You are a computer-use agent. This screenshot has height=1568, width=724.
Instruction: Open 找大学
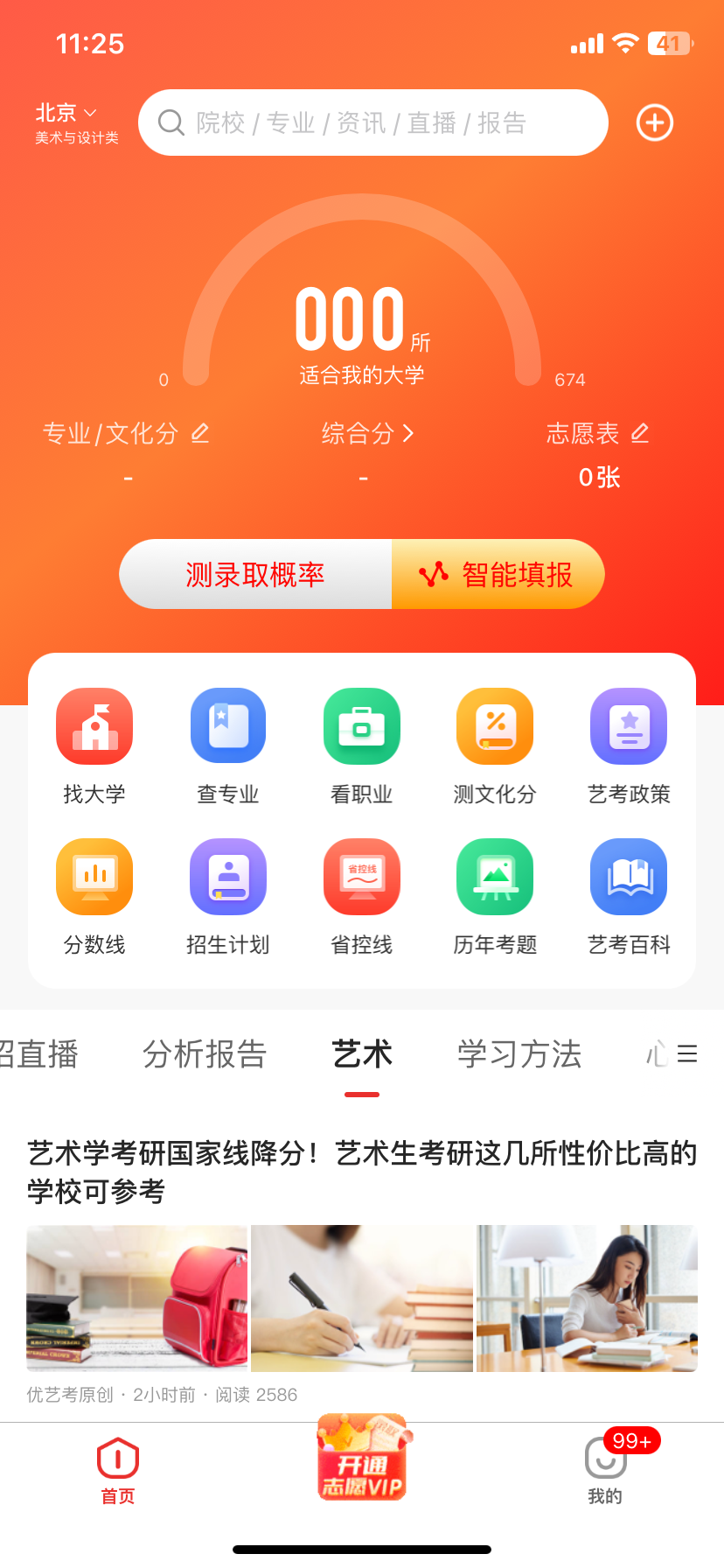[94, 745]
